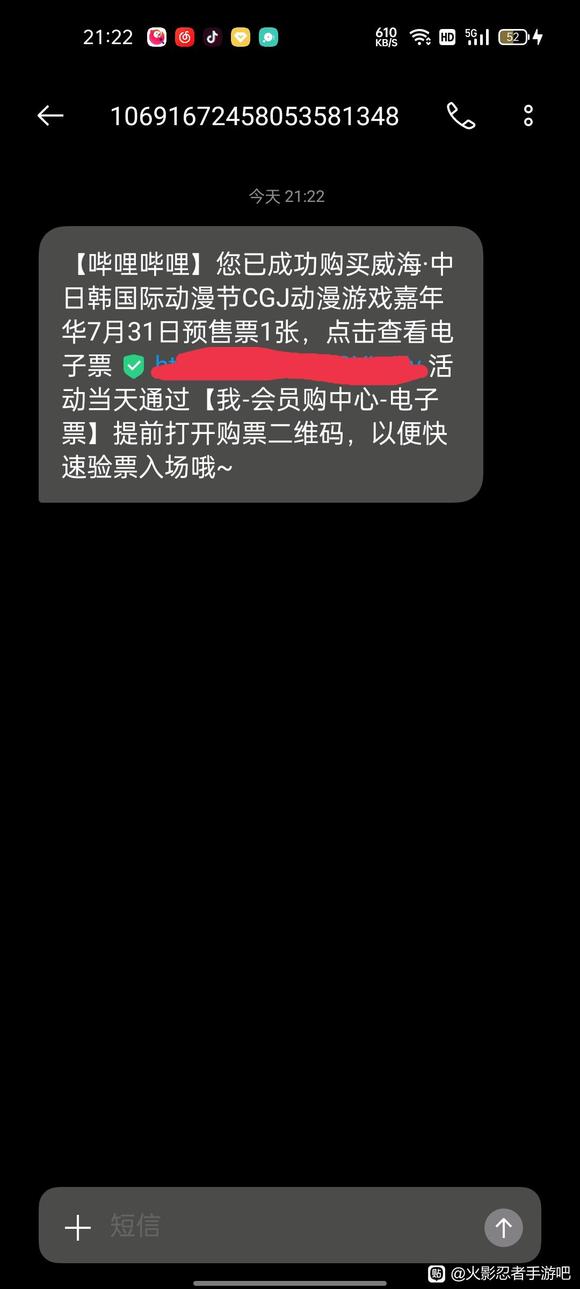This screenshot has width=580, height=1289.
Task: Open the three-dot overflow menu
Action: (x=529, y=116)
